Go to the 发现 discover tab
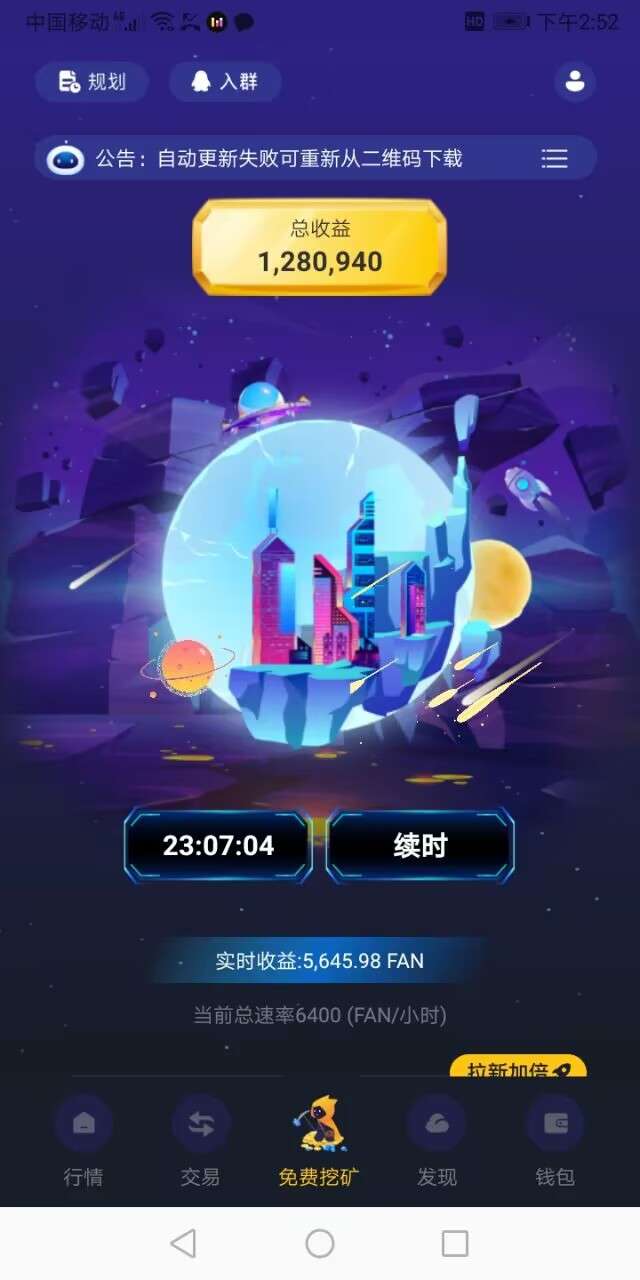This screenshot has height=1280, width=640. [437, 1141]
